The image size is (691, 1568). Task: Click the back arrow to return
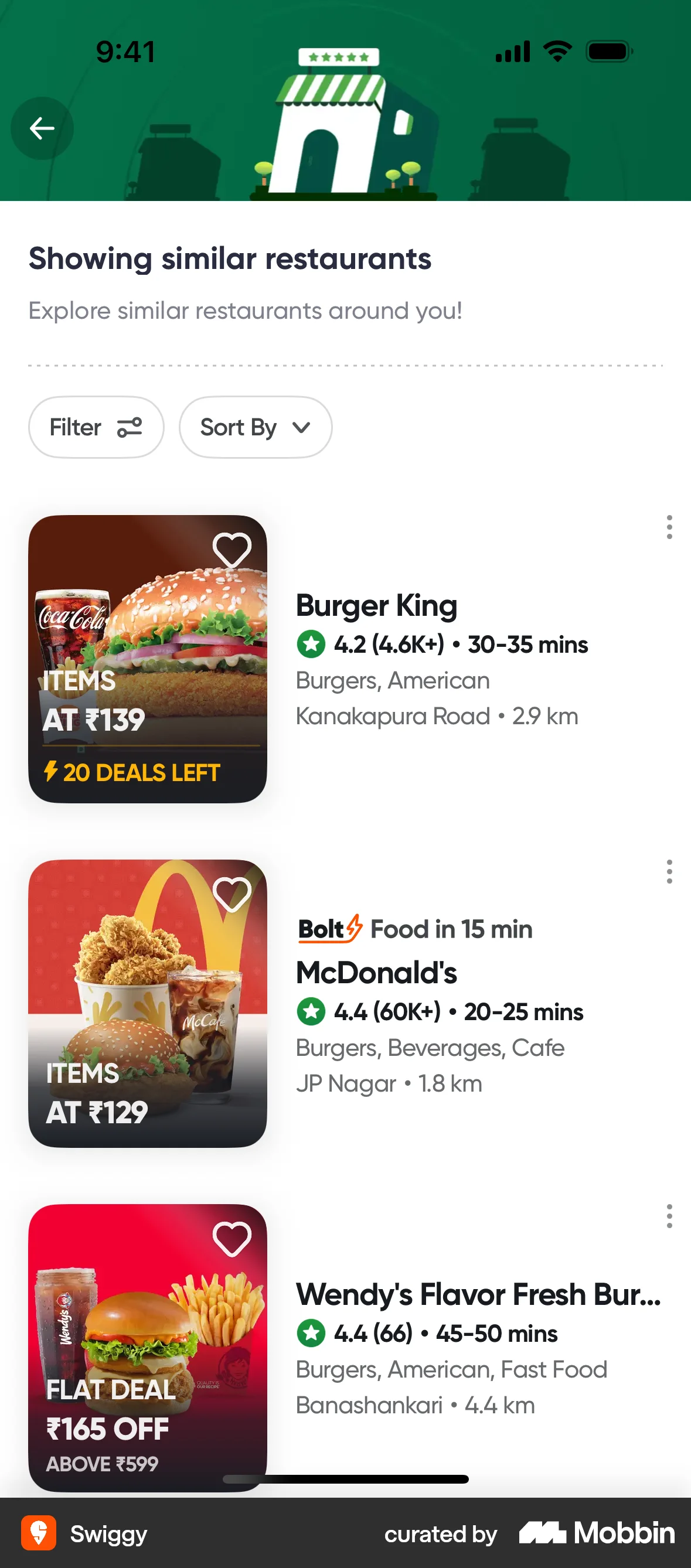tap(42, 128)
